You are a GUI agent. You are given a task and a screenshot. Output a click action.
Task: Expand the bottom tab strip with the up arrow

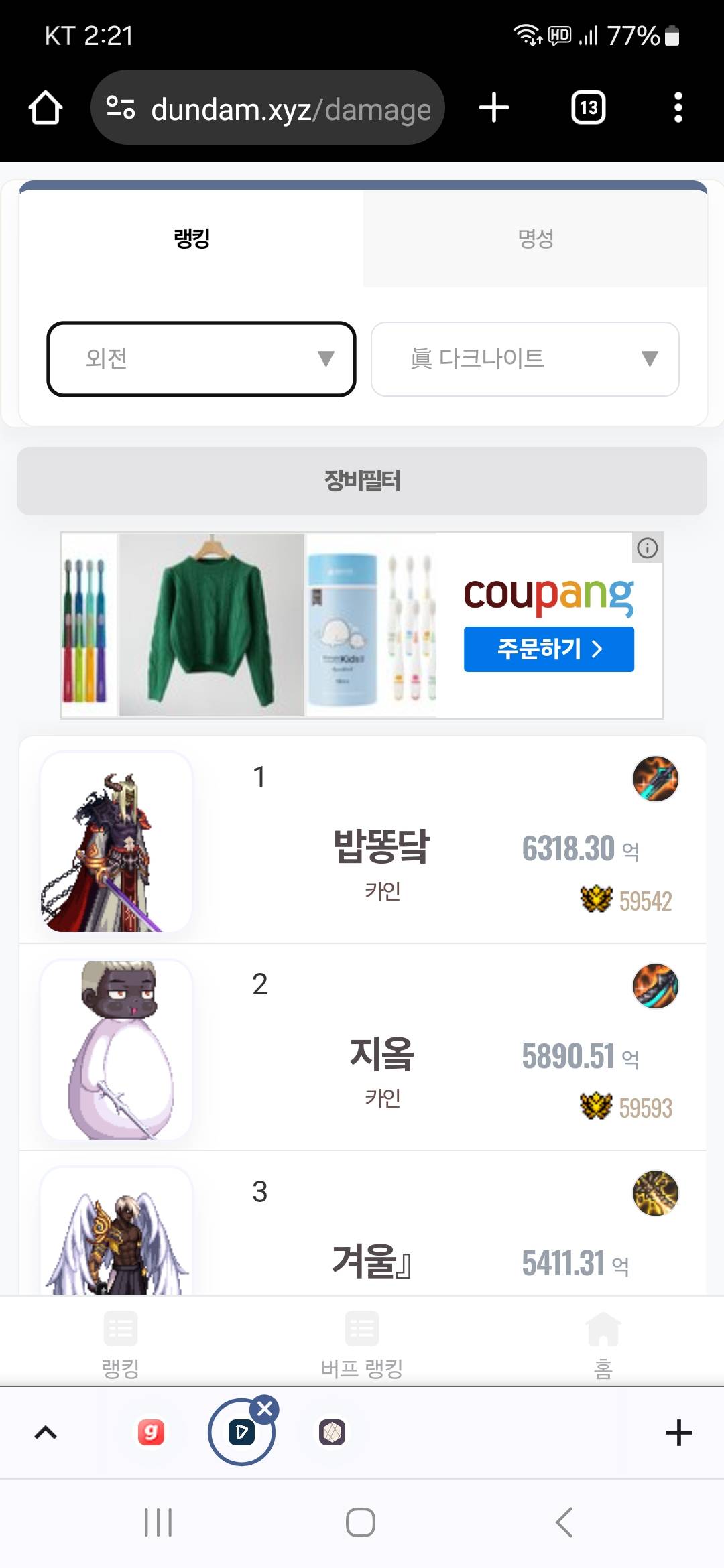pyautogui.click(x=46, y=1433)
